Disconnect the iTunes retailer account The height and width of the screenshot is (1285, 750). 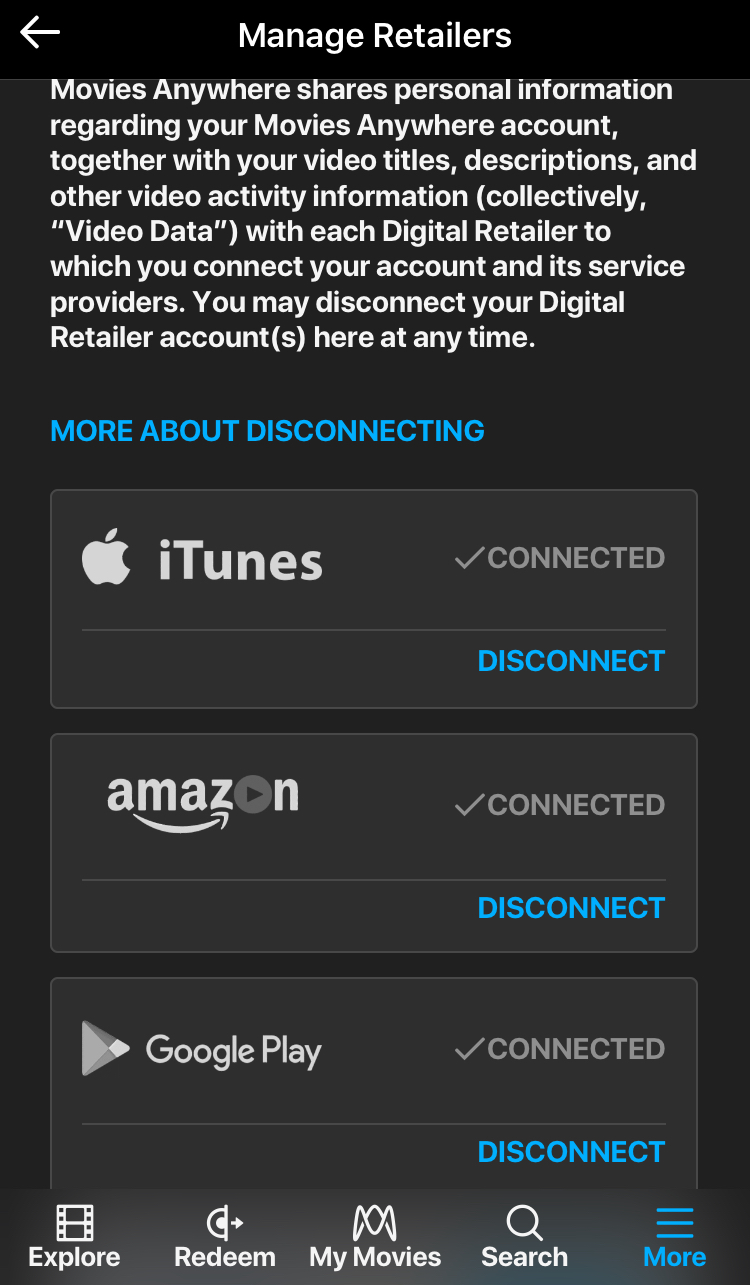571,661
